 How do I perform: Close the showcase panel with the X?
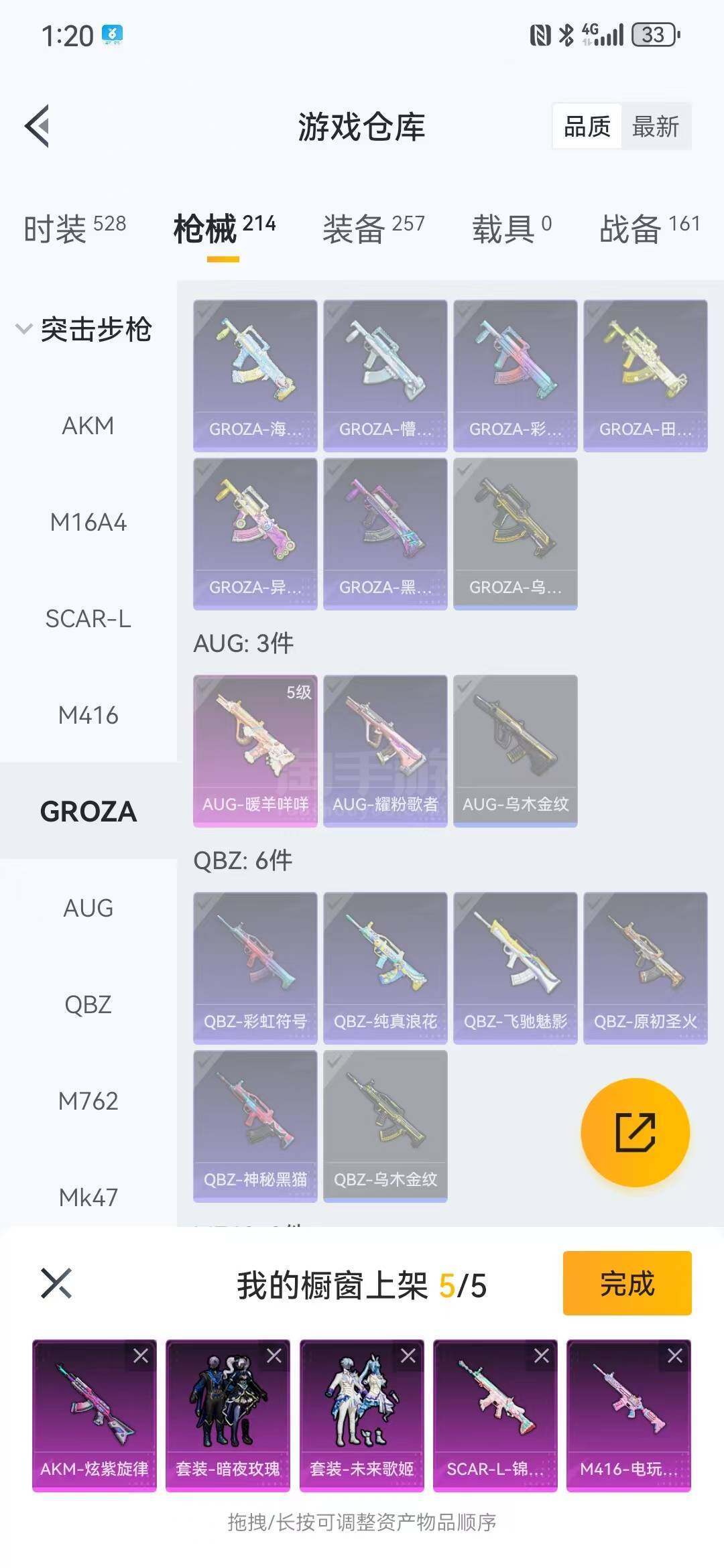(56, 1283)
